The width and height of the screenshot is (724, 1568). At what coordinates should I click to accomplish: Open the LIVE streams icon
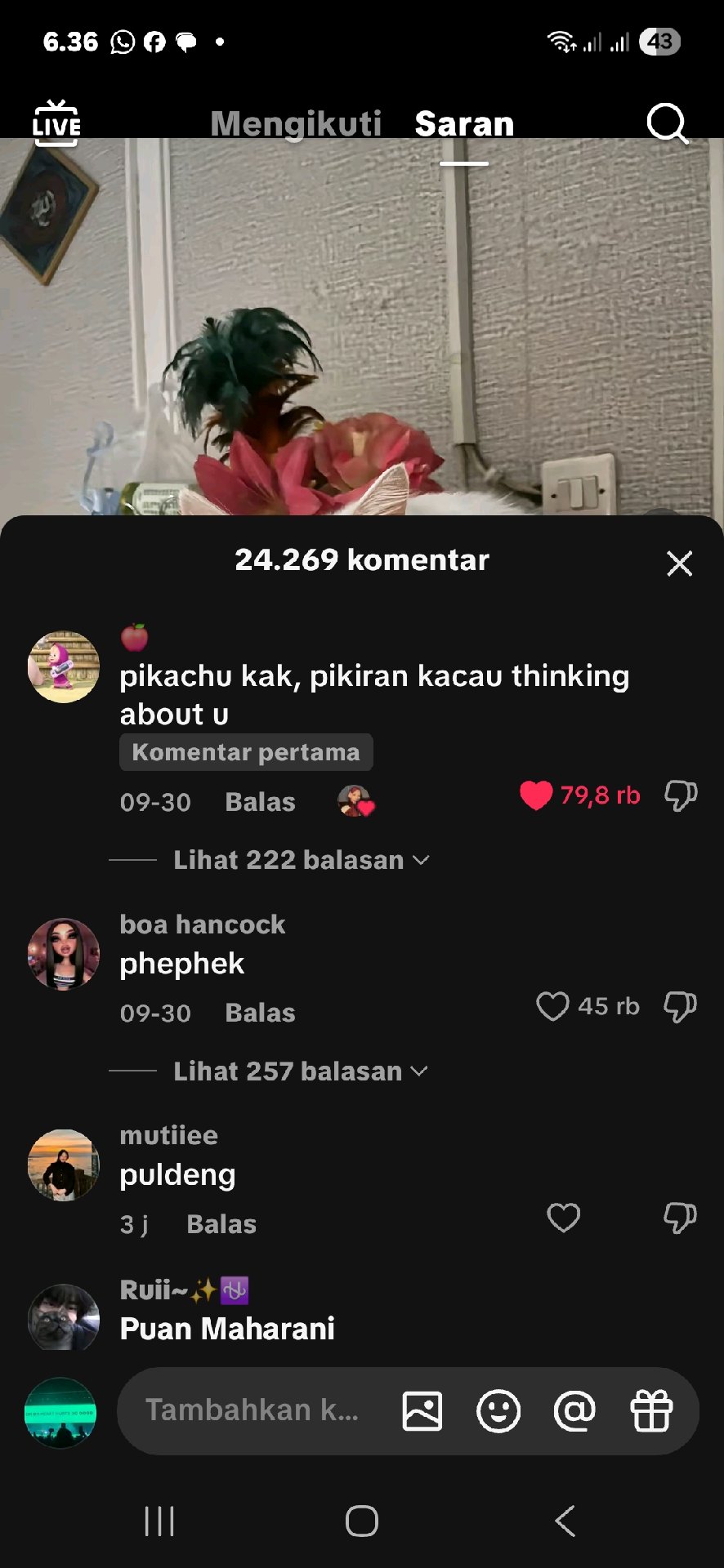56,124
